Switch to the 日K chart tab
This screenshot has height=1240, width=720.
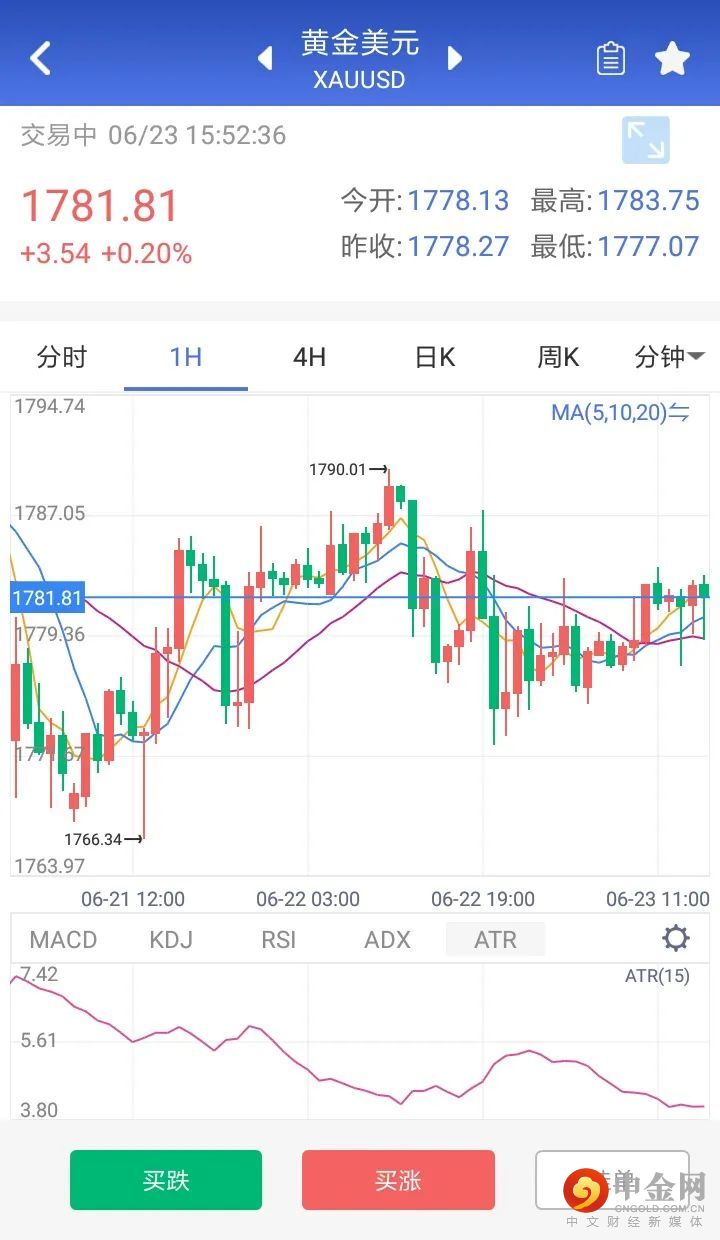click(x=434, y=357)
